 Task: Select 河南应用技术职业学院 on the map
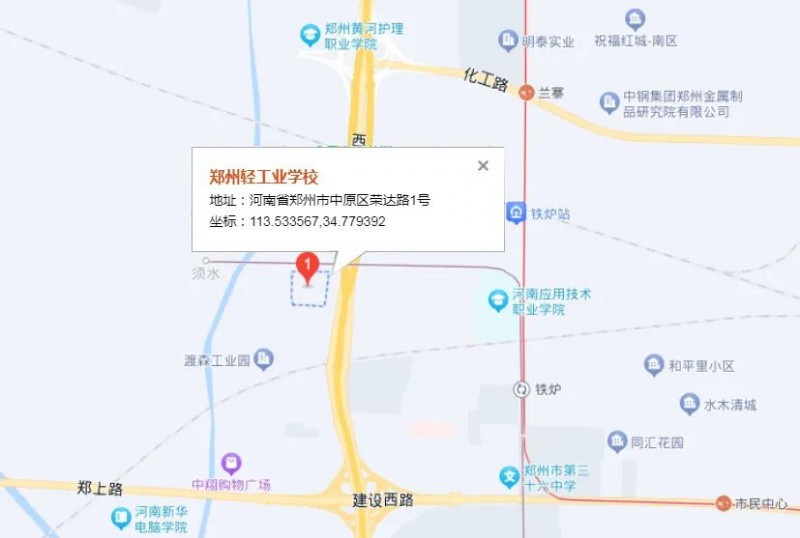tap(497, 299)
